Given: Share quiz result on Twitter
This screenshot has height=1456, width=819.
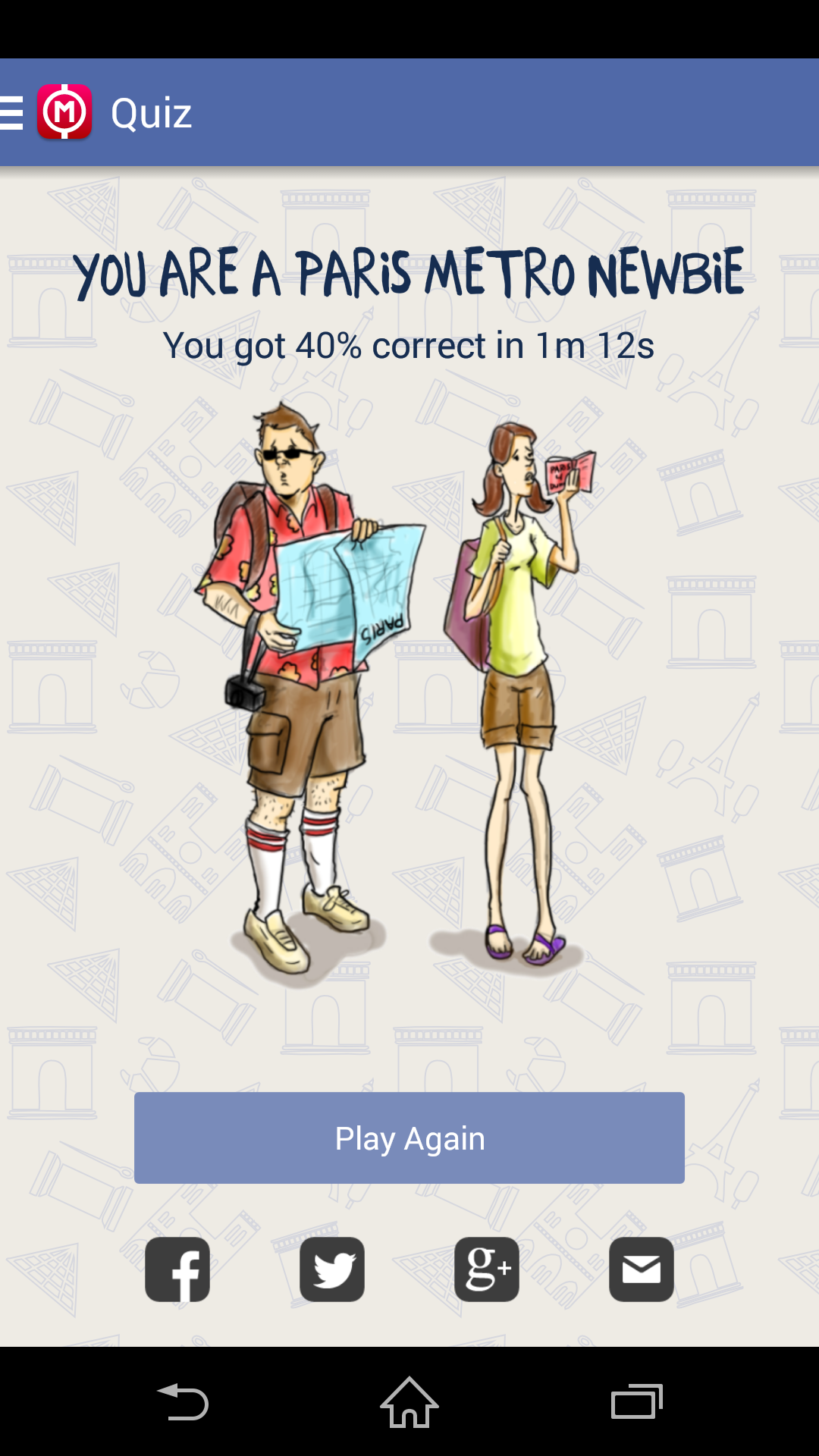Looking at the screenshot, I should click(x=332, y=1269).
